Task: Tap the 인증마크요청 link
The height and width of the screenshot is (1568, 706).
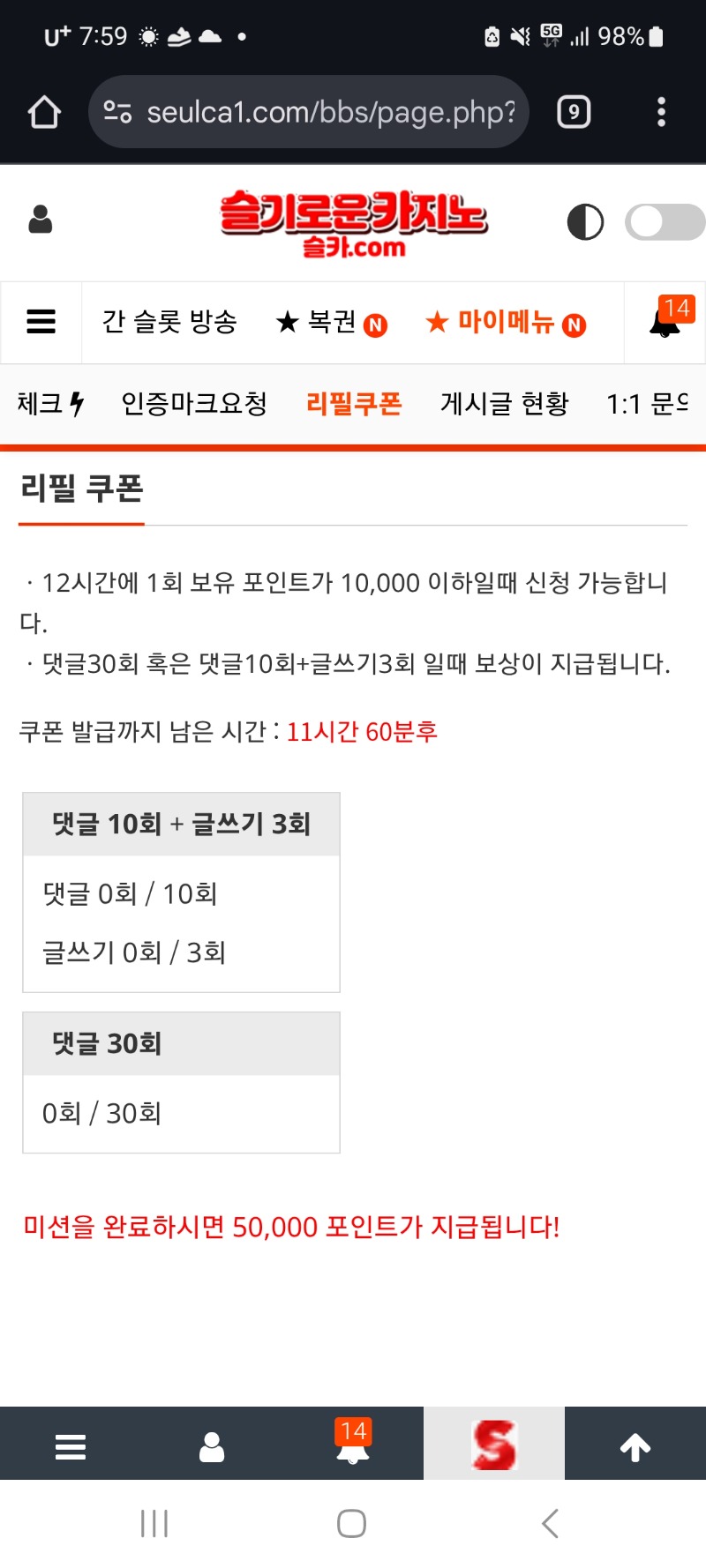Action: coord(195,403)
